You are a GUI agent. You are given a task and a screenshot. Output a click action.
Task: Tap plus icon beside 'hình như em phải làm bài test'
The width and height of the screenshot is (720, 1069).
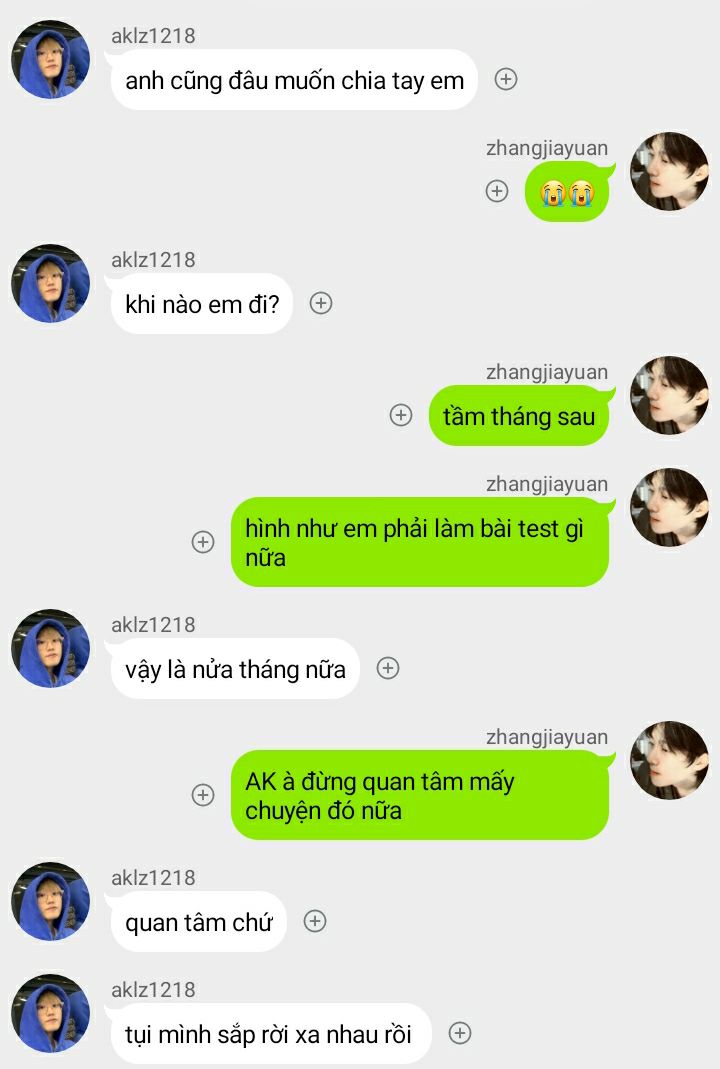click(203, 542)
